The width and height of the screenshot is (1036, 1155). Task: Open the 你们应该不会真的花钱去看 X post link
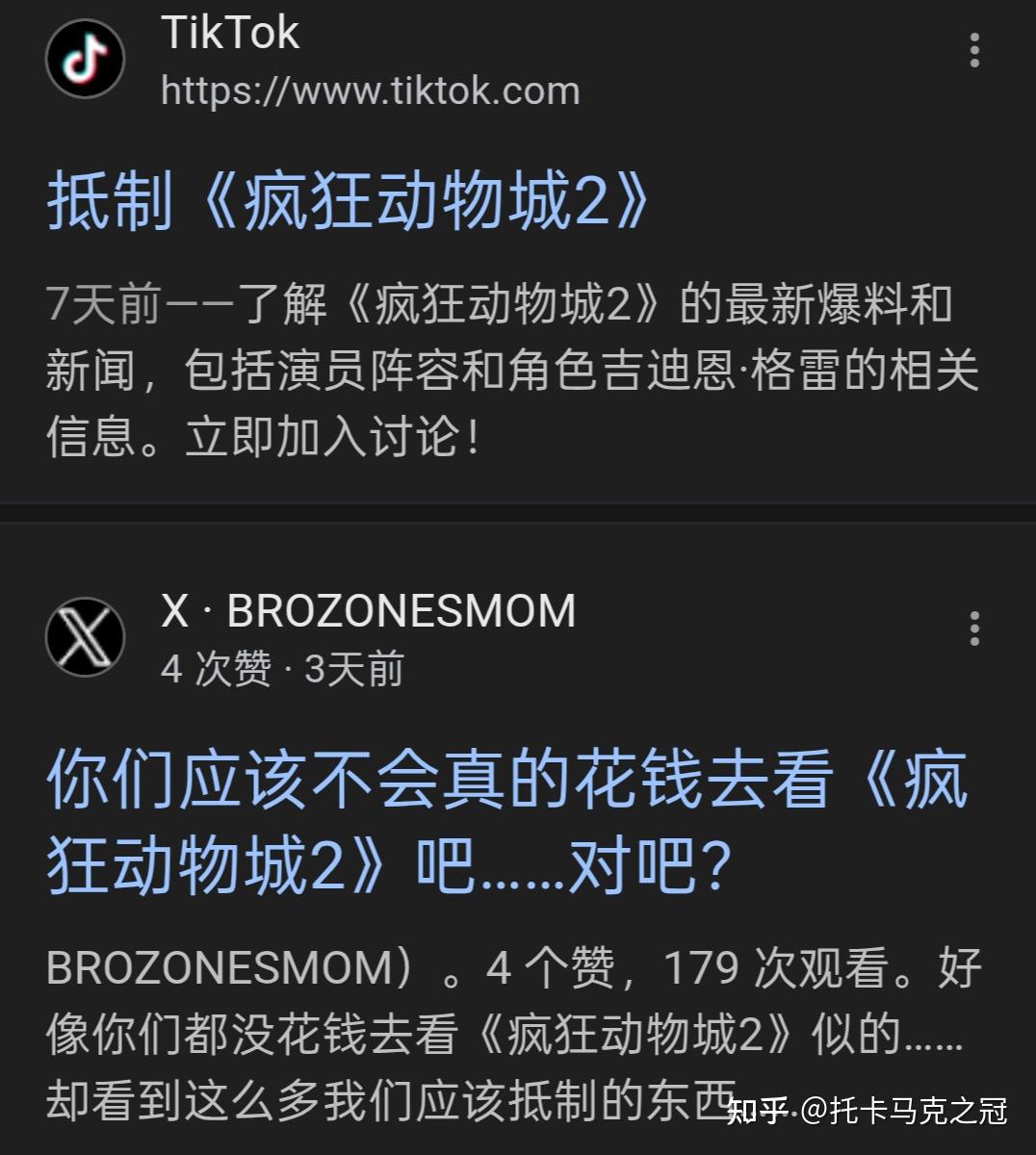point(505,821)
